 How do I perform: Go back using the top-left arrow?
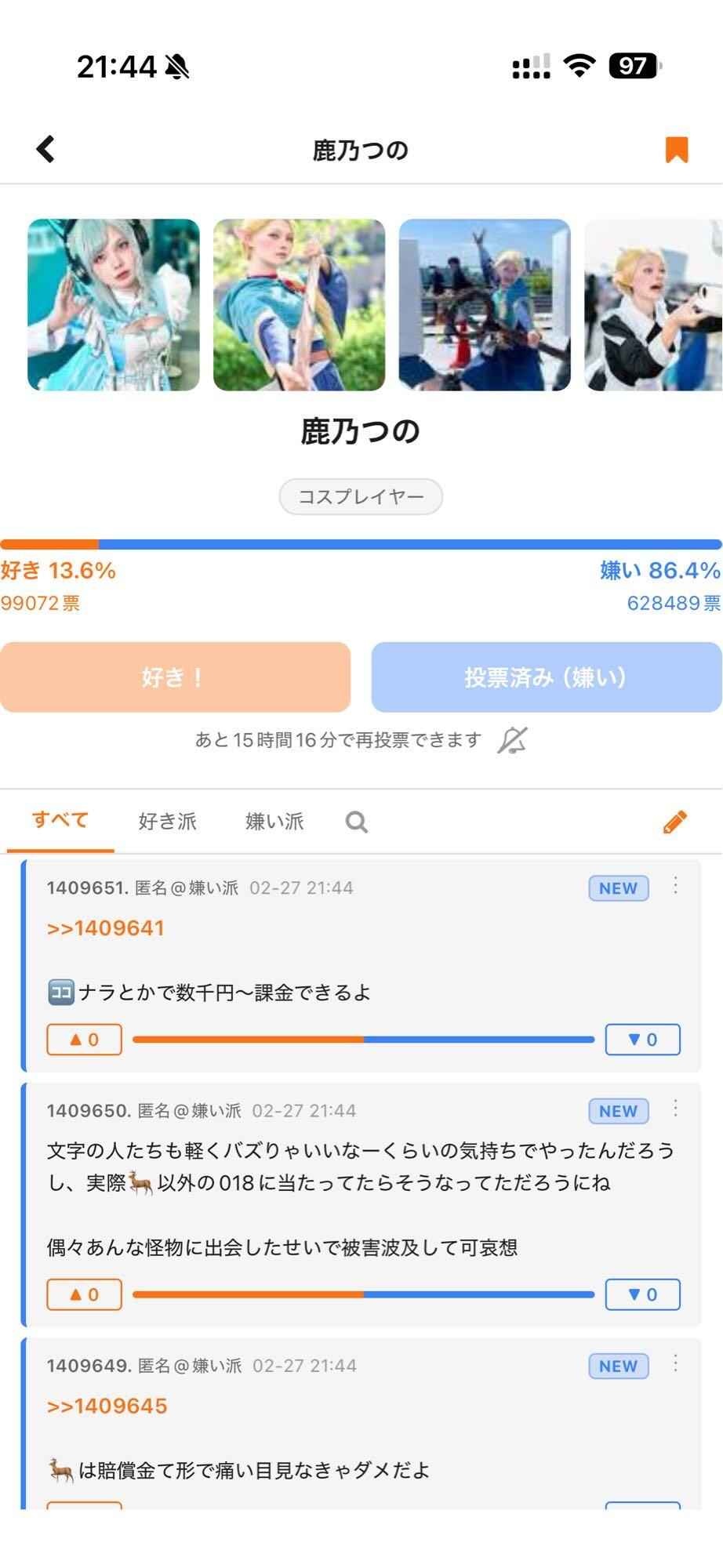pyautogui.click(x=45, y=149)
